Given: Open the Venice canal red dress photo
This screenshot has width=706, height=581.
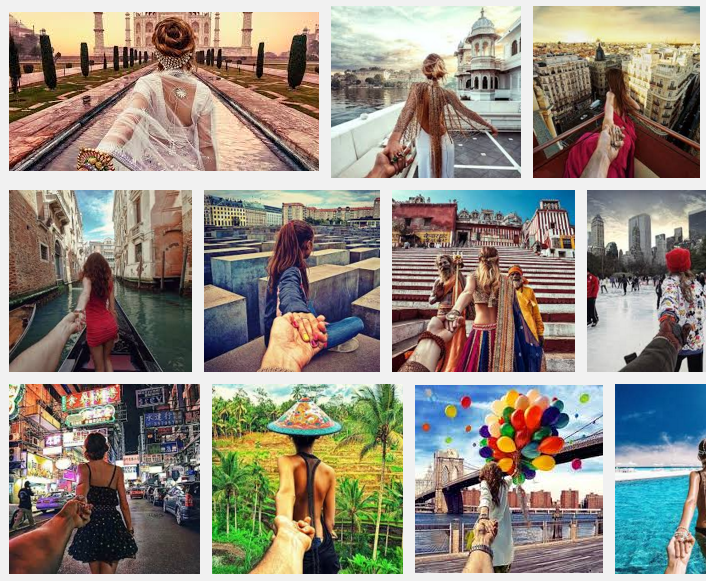Looking at the screenshot, I should click(x=100, y=281).
